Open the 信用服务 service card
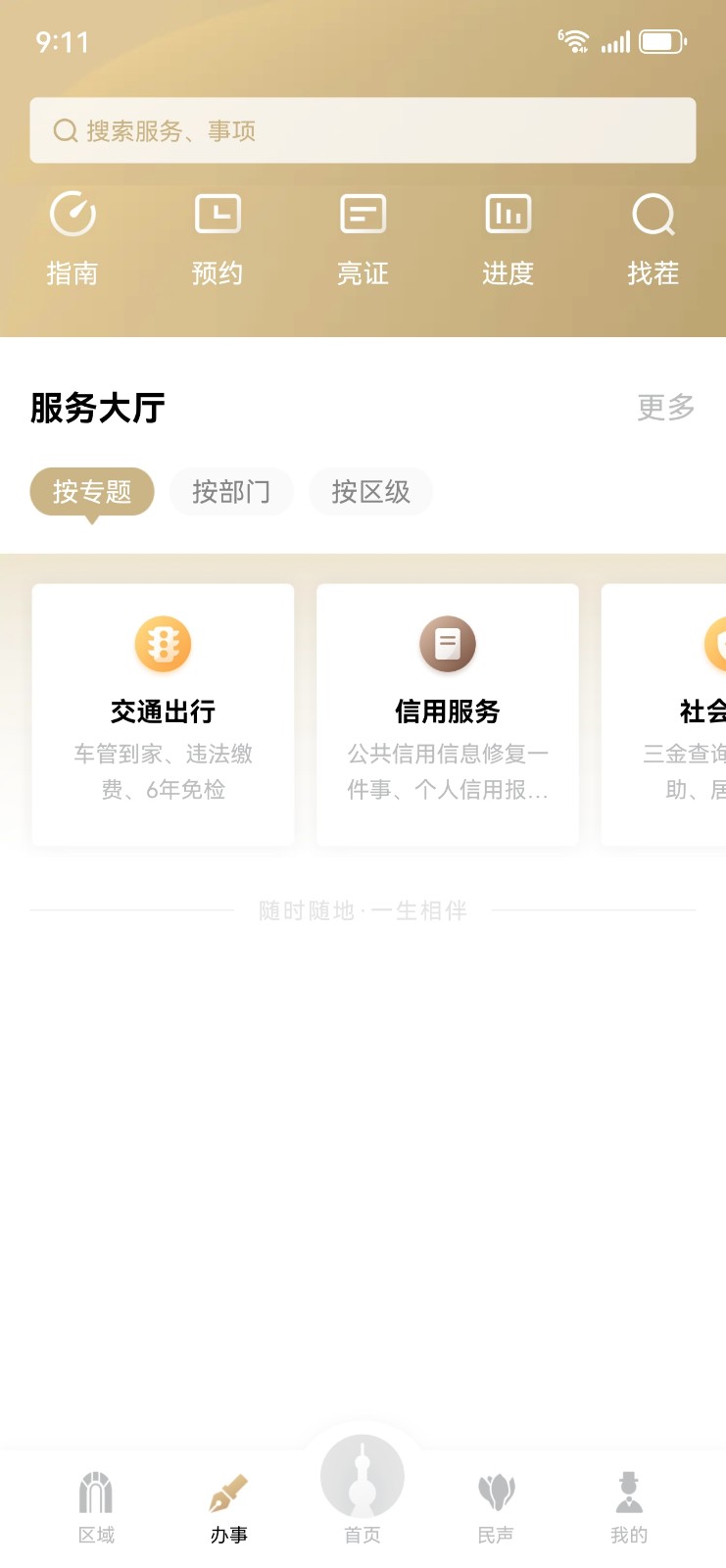The height and width of the screenshot is (1568, 726). [447, 712]
